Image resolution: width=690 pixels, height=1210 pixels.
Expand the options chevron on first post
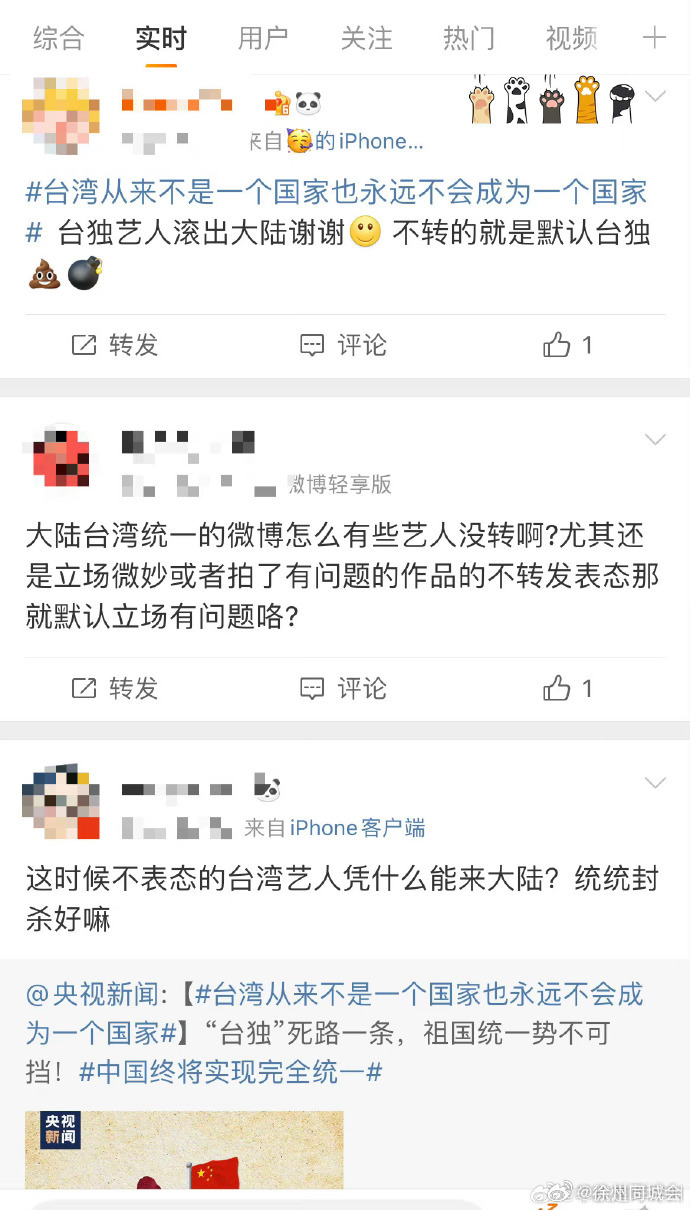pos(655,97)
